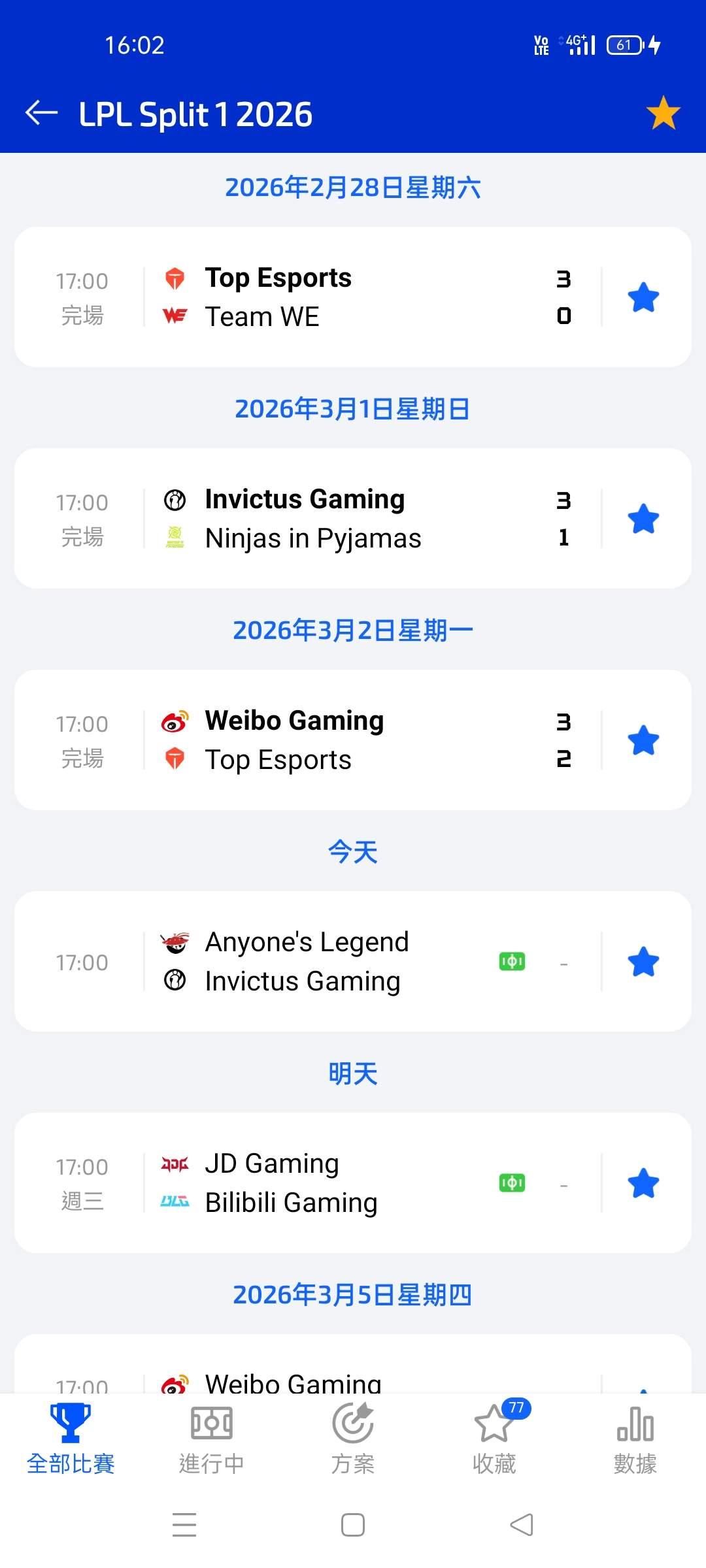Open the 收藏 favorites tab

point(494,1439)
